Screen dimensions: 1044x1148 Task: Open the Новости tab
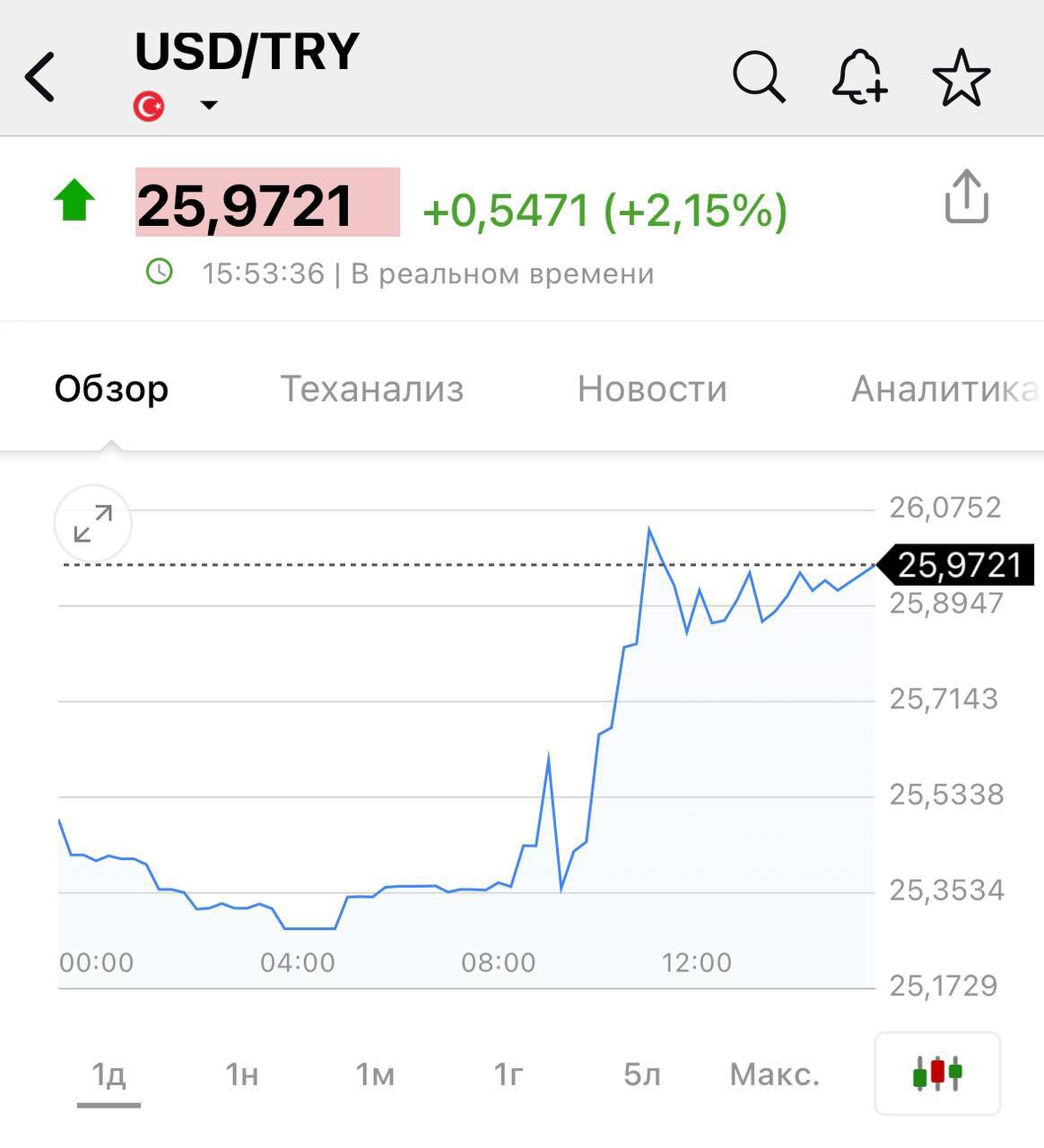[x=652, y=389]
